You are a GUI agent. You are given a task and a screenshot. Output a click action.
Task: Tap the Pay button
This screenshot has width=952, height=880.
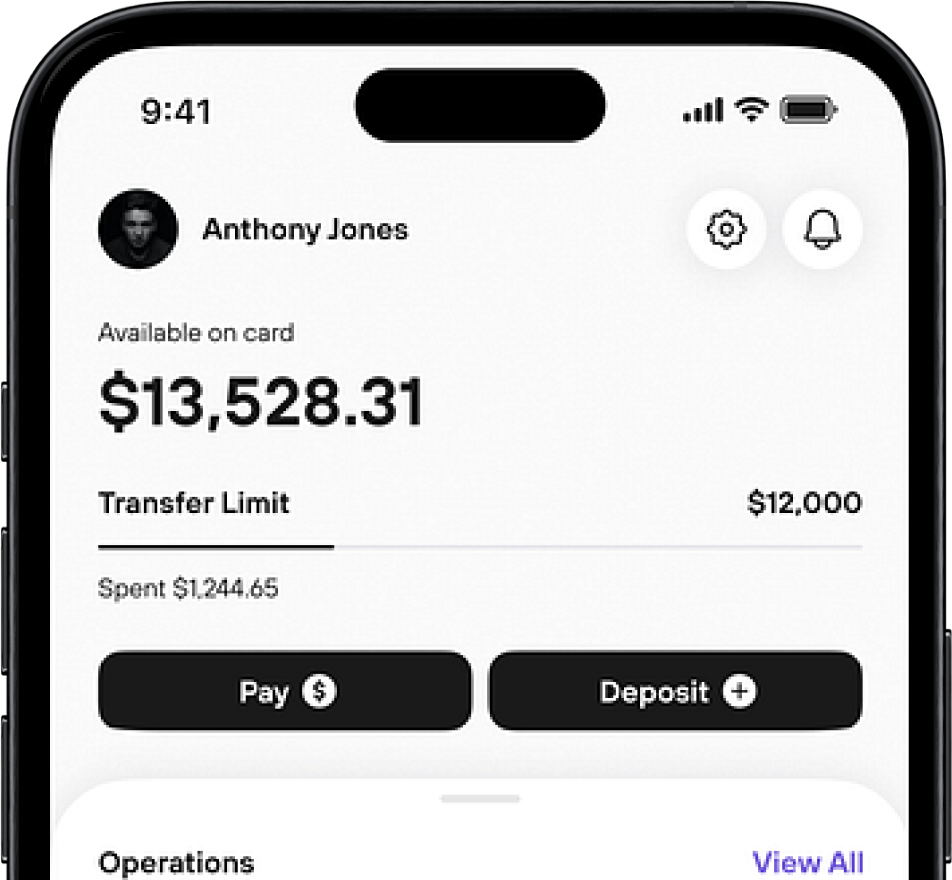pyautogui.click(x=284, y=691)
